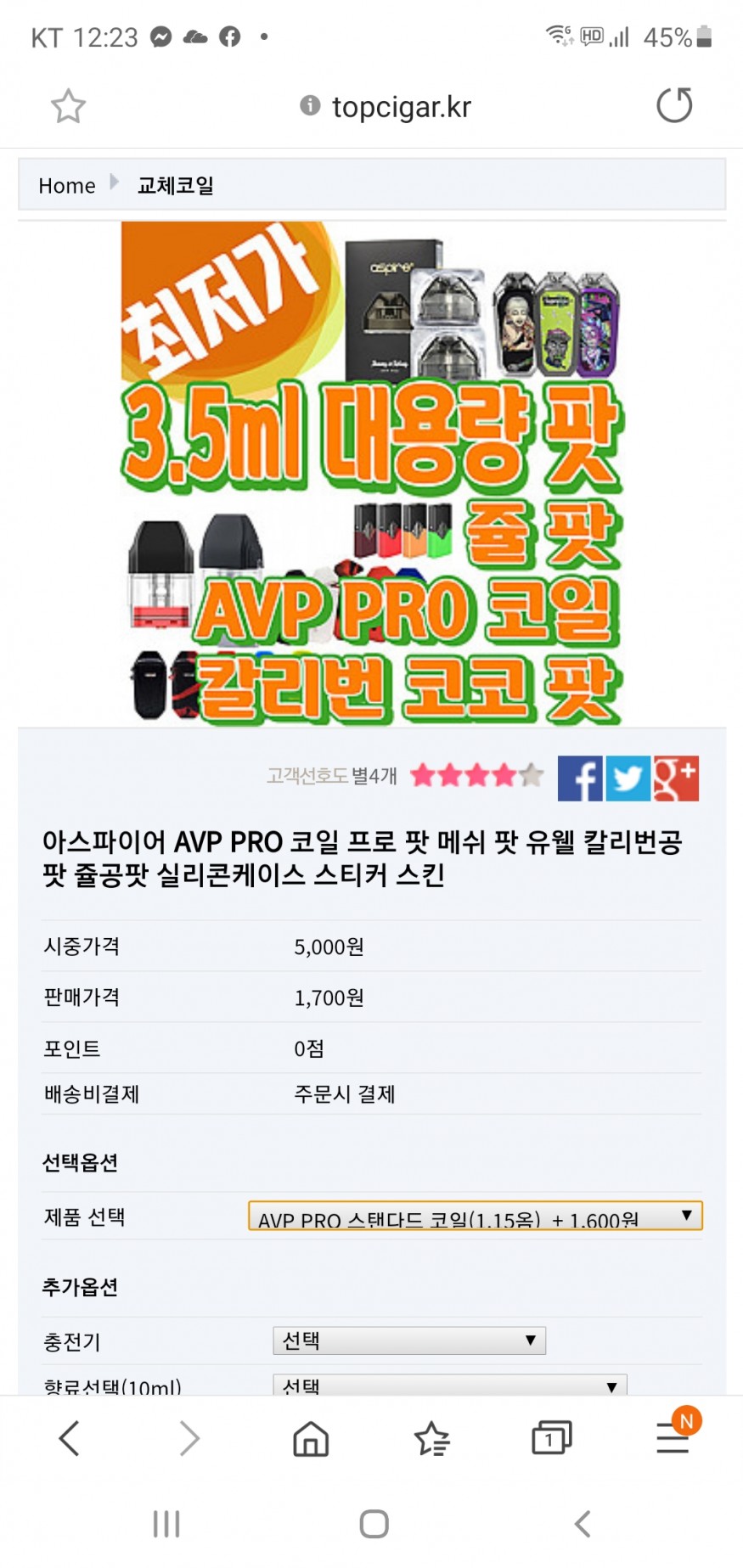Open the browser home page

311,1438
